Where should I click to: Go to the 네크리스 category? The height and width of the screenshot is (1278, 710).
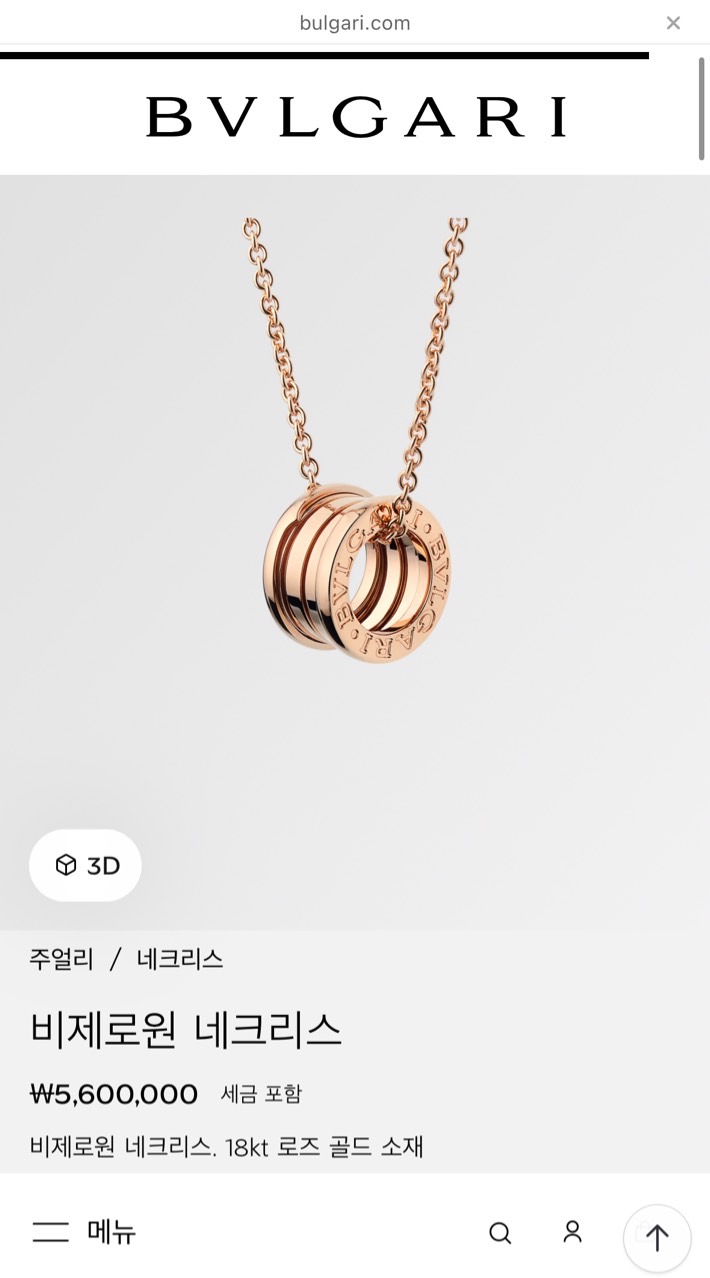(180, 959)
